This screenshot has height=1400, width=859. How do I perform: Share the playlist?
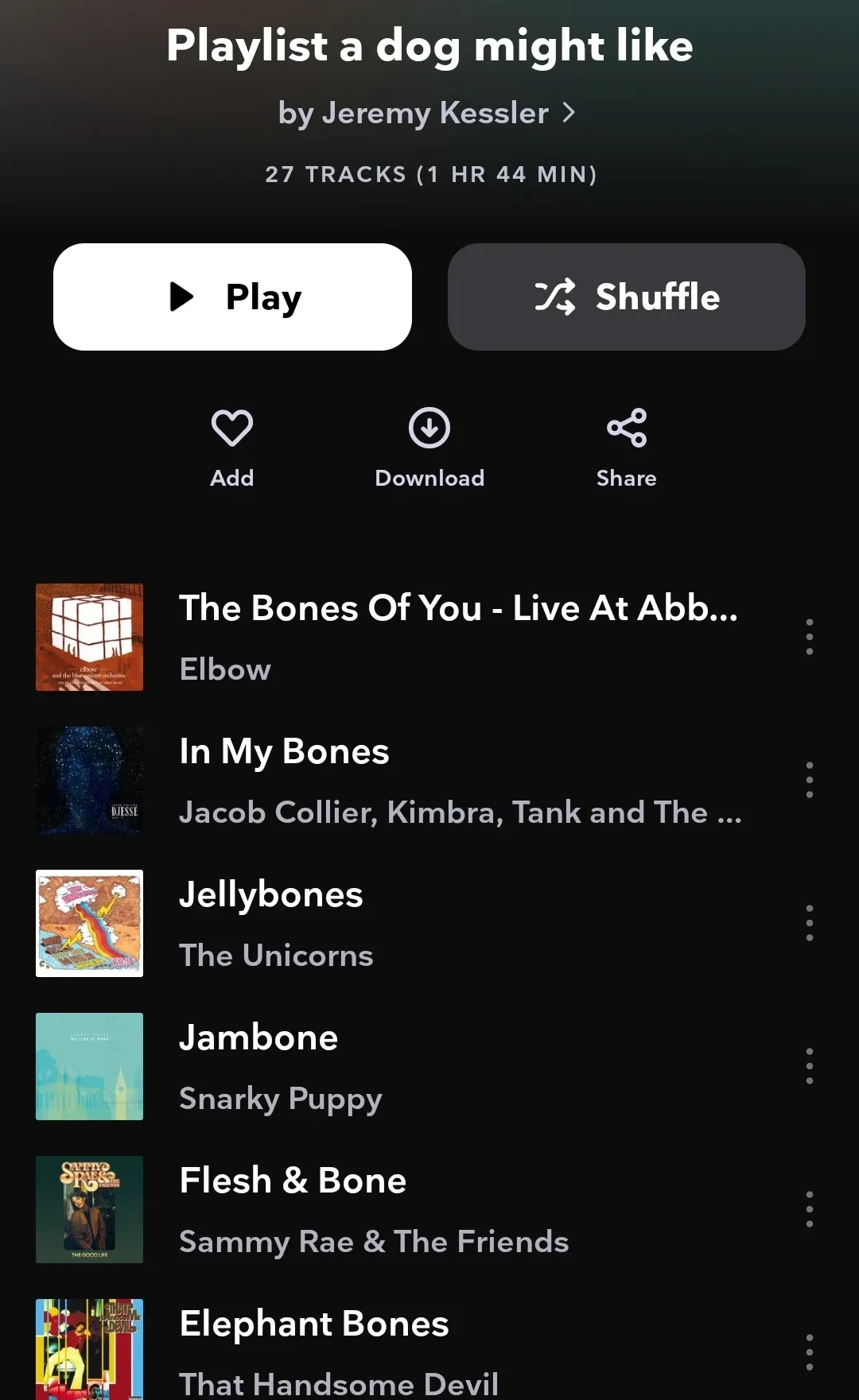(x=626, y=447)
